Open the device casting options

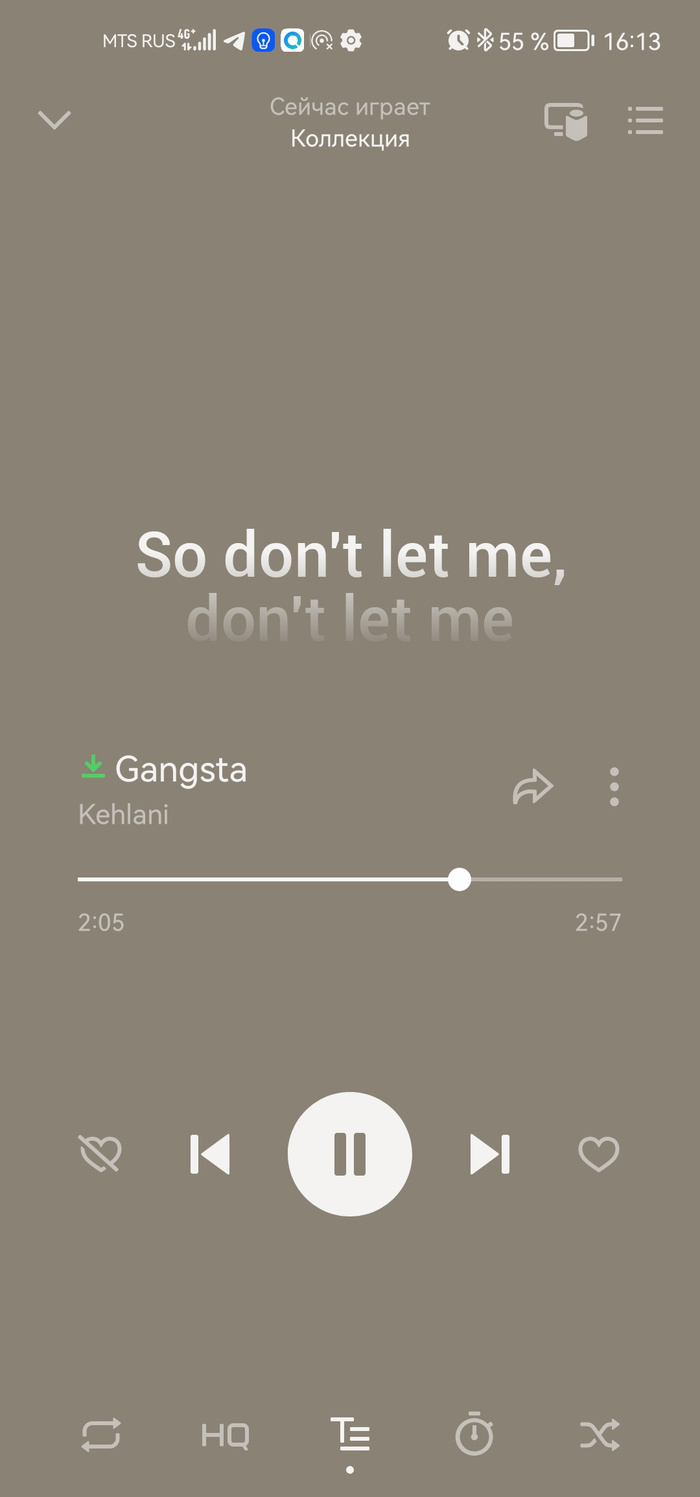pyautogui.click(x=565, y=121)
